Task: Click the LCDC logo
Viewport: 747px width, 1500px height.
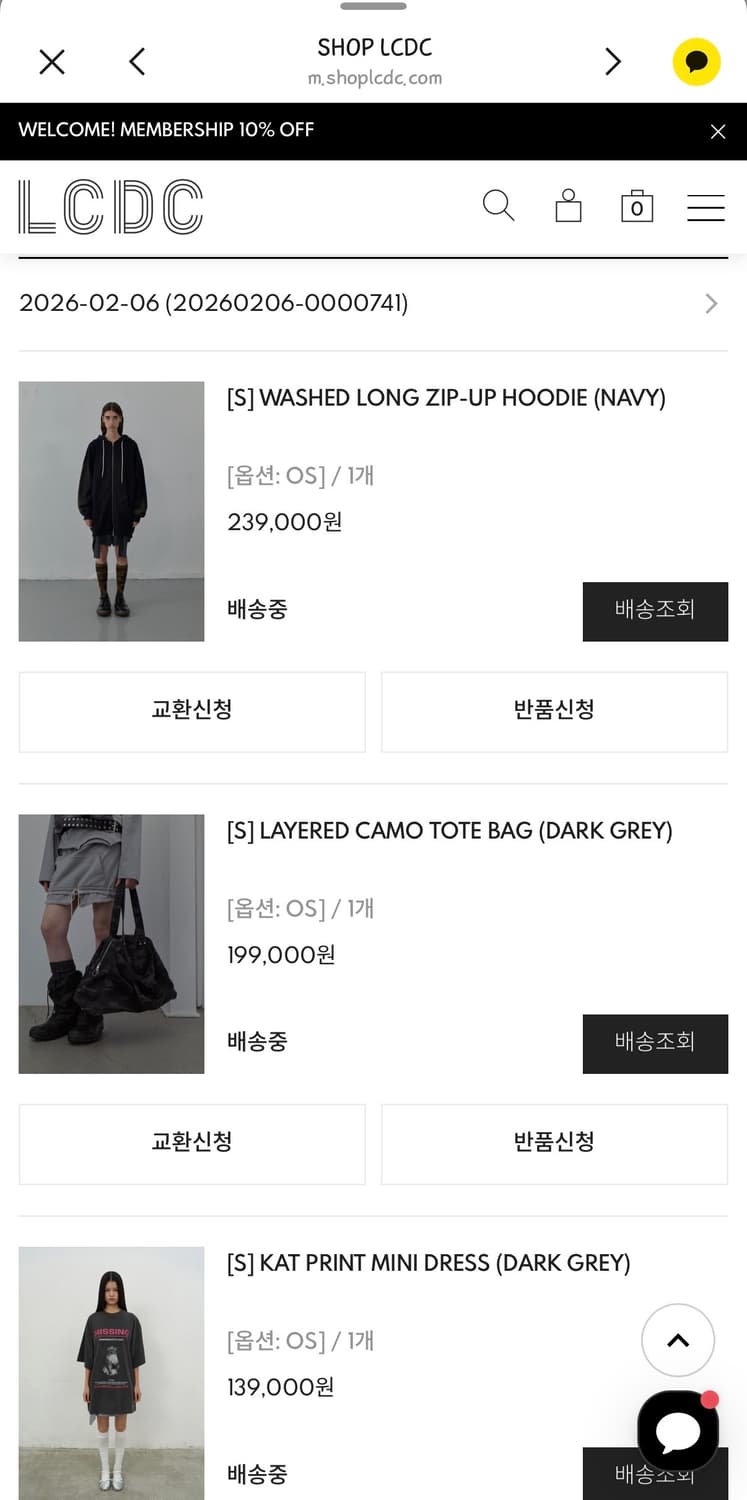Action: 110,207
